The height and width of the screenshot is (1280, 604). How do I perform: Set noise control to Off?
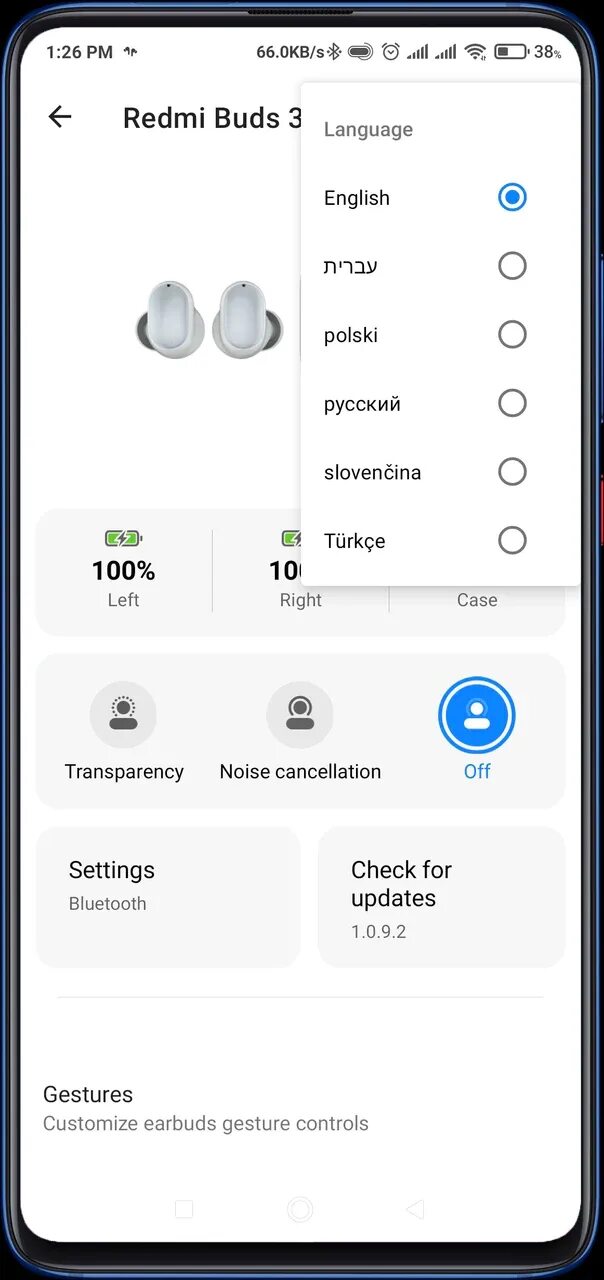(477, 730)
